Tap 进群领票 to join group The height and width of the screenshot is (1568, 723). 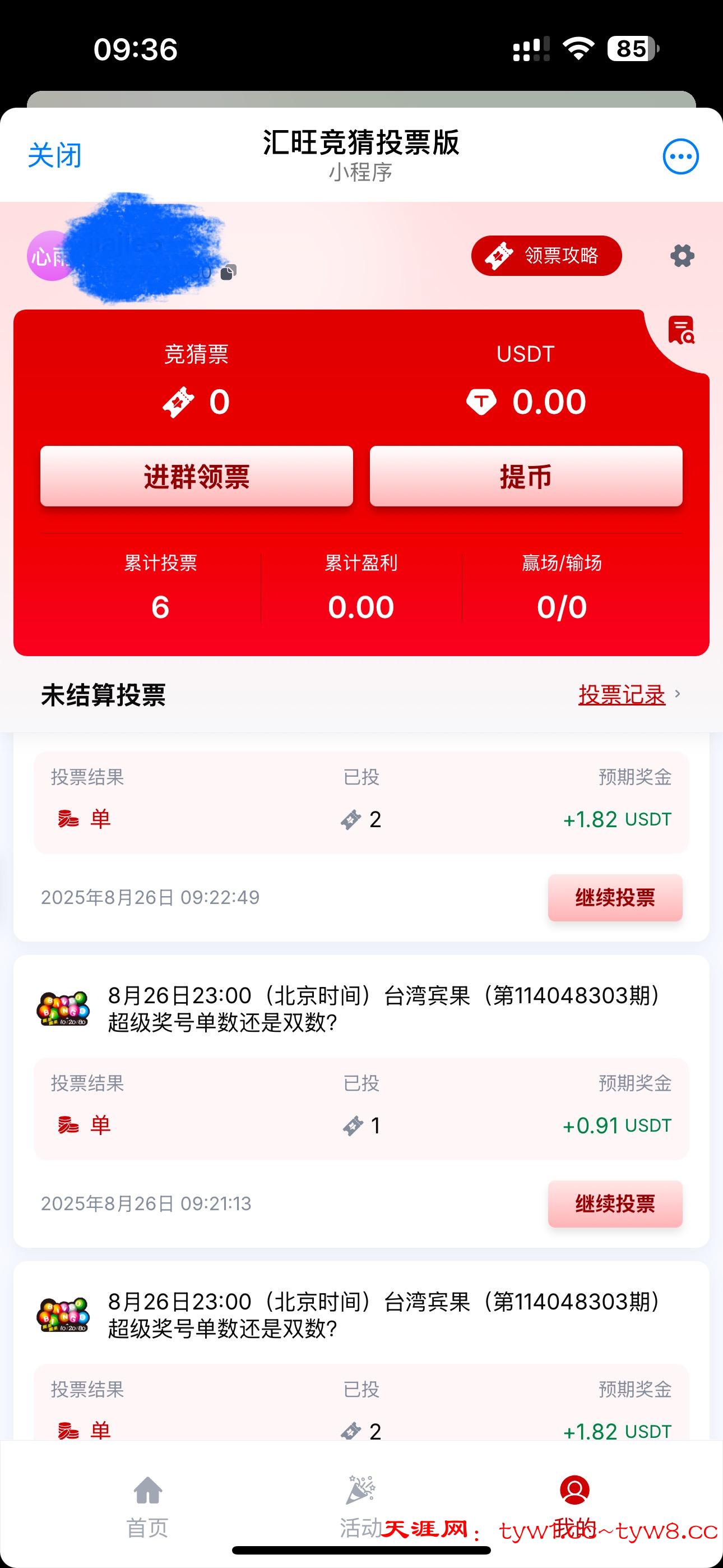[197, 477]
